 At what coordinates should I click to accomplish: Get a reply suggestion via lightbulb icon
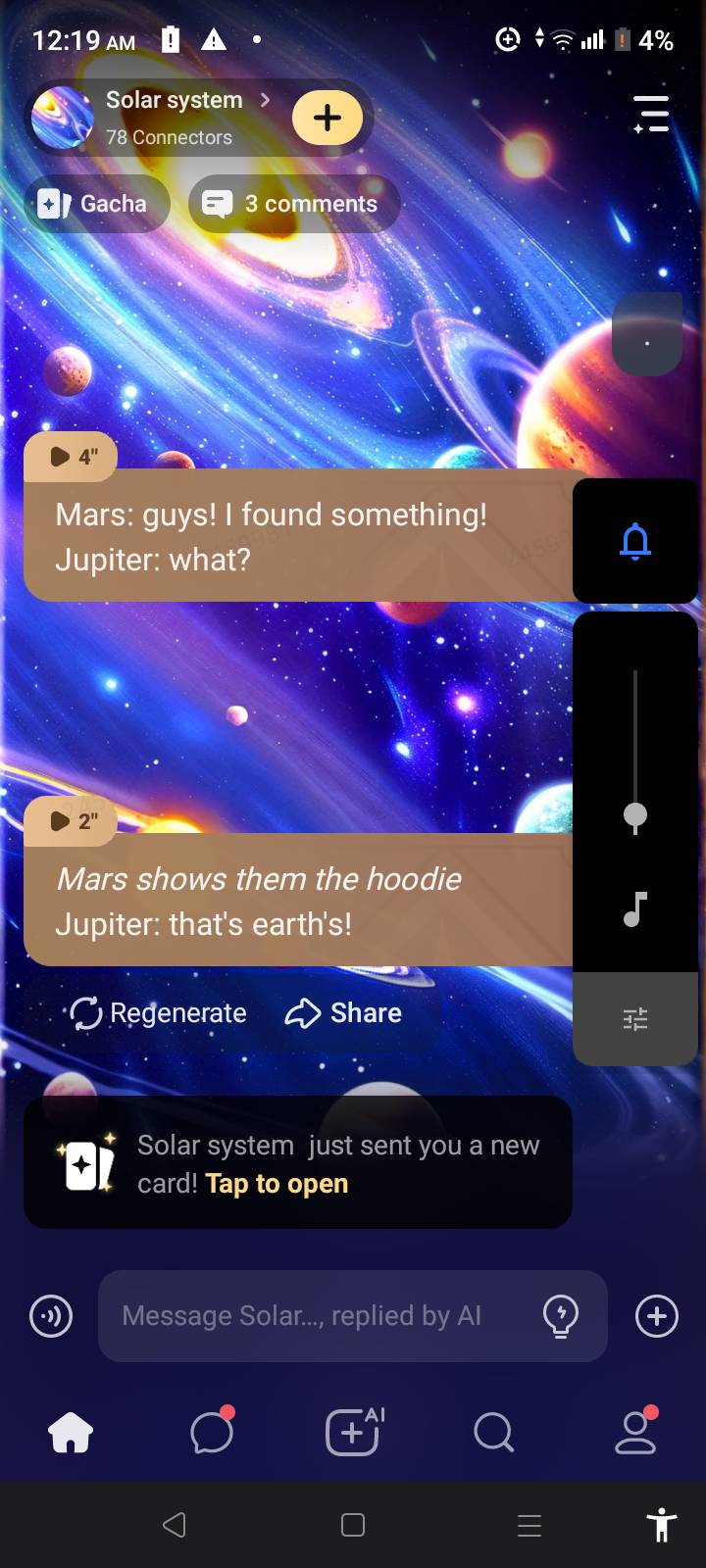(x=561, y=1316)
